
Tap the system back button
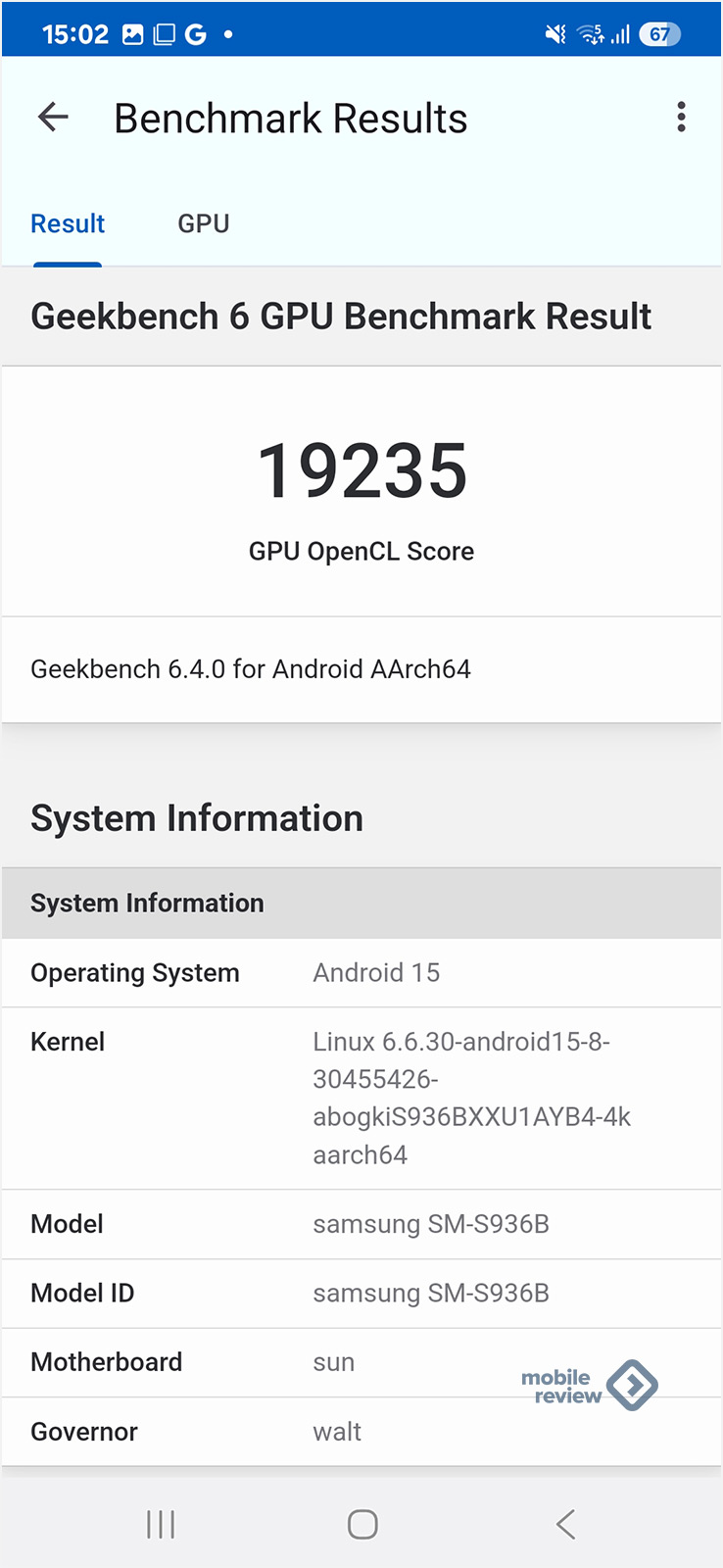pos(565,1524)
